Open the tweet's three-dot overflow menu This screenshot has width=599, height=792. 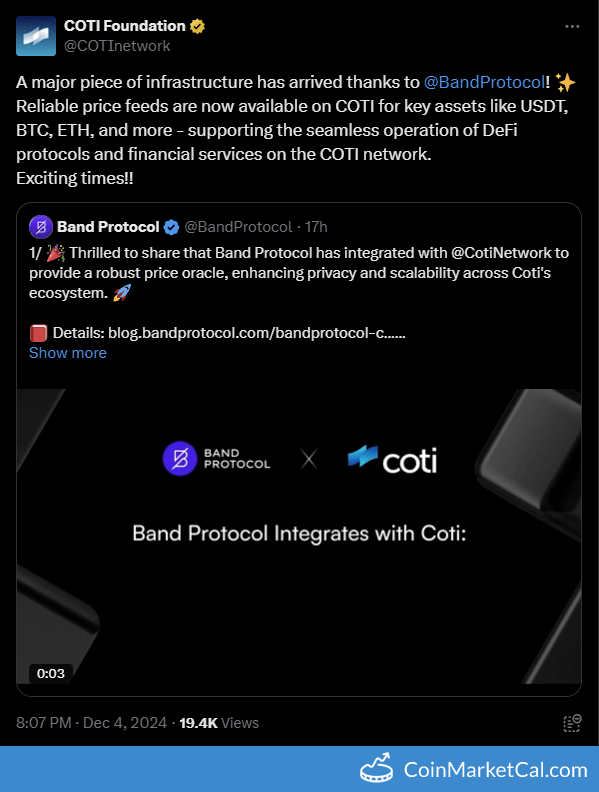point(572,26)
